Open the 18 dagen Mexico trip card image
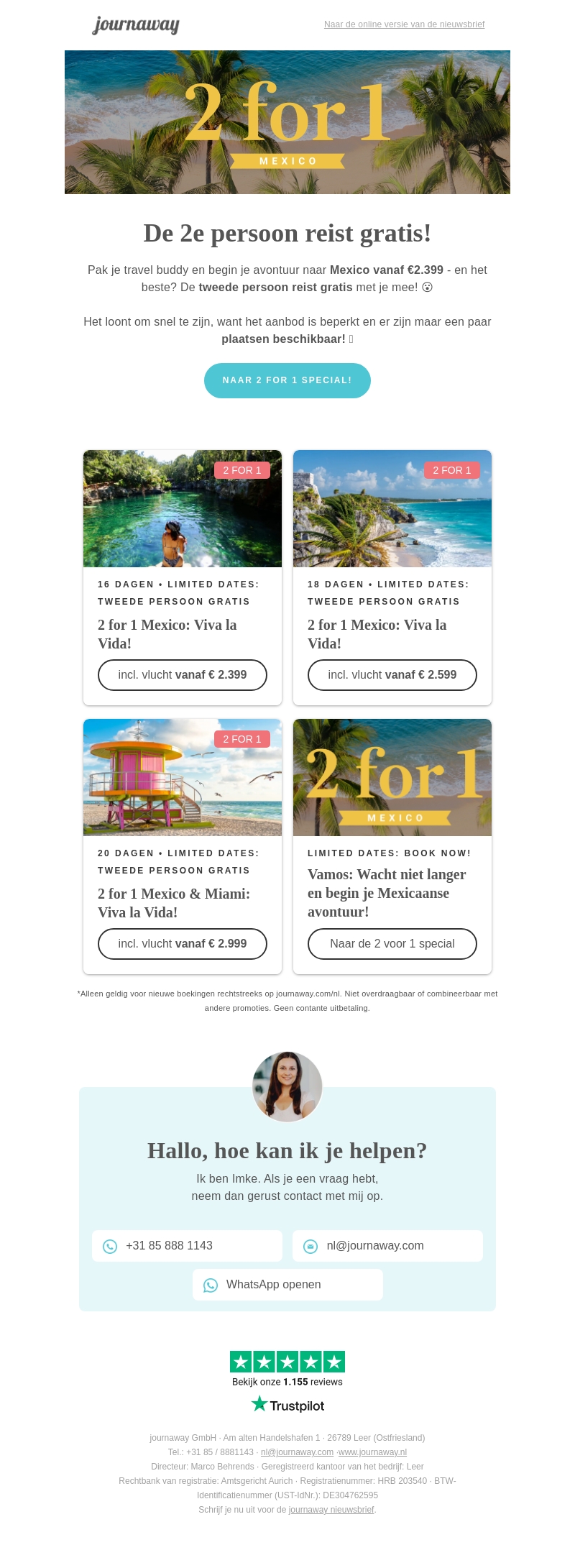 [392, 509]
